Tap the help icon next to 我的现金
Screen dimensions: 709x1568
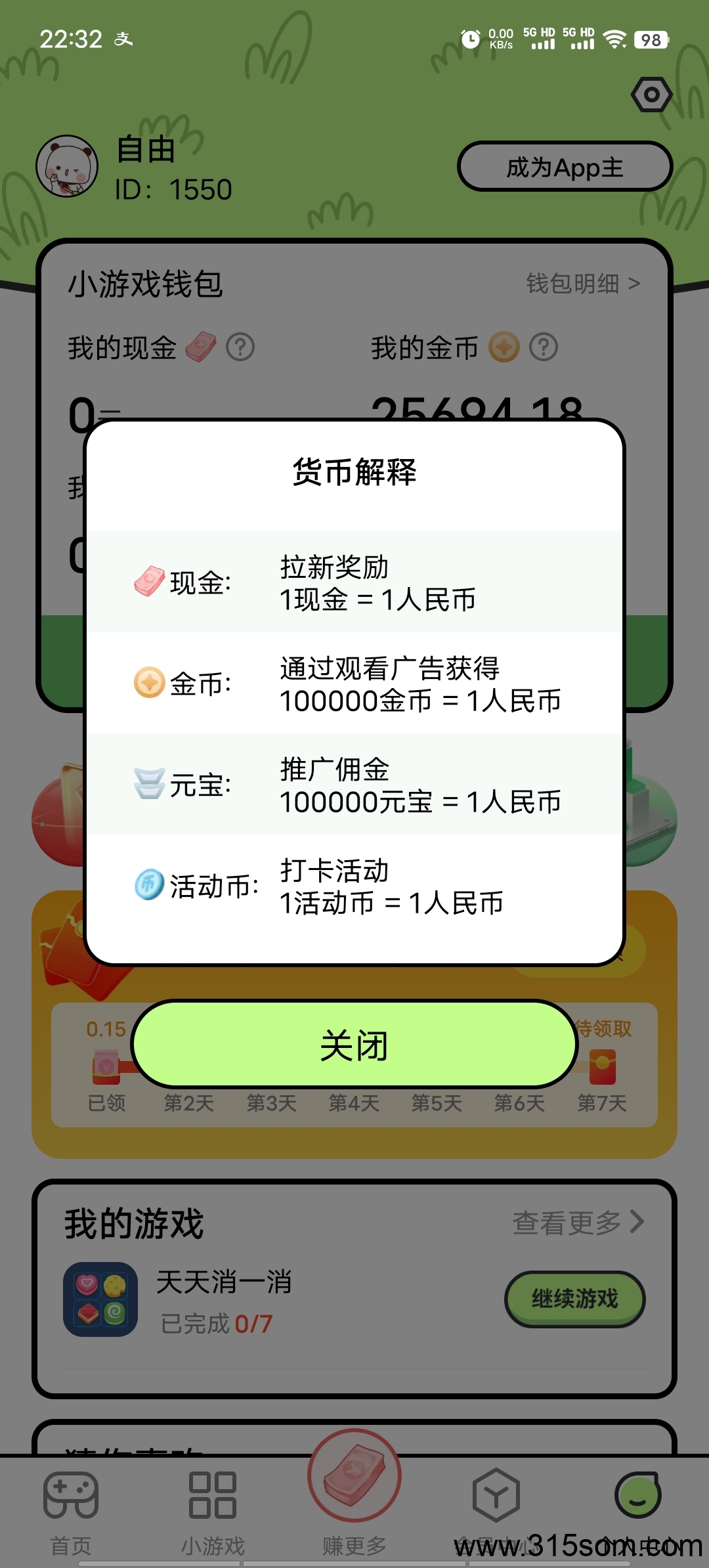click(240, 347)
